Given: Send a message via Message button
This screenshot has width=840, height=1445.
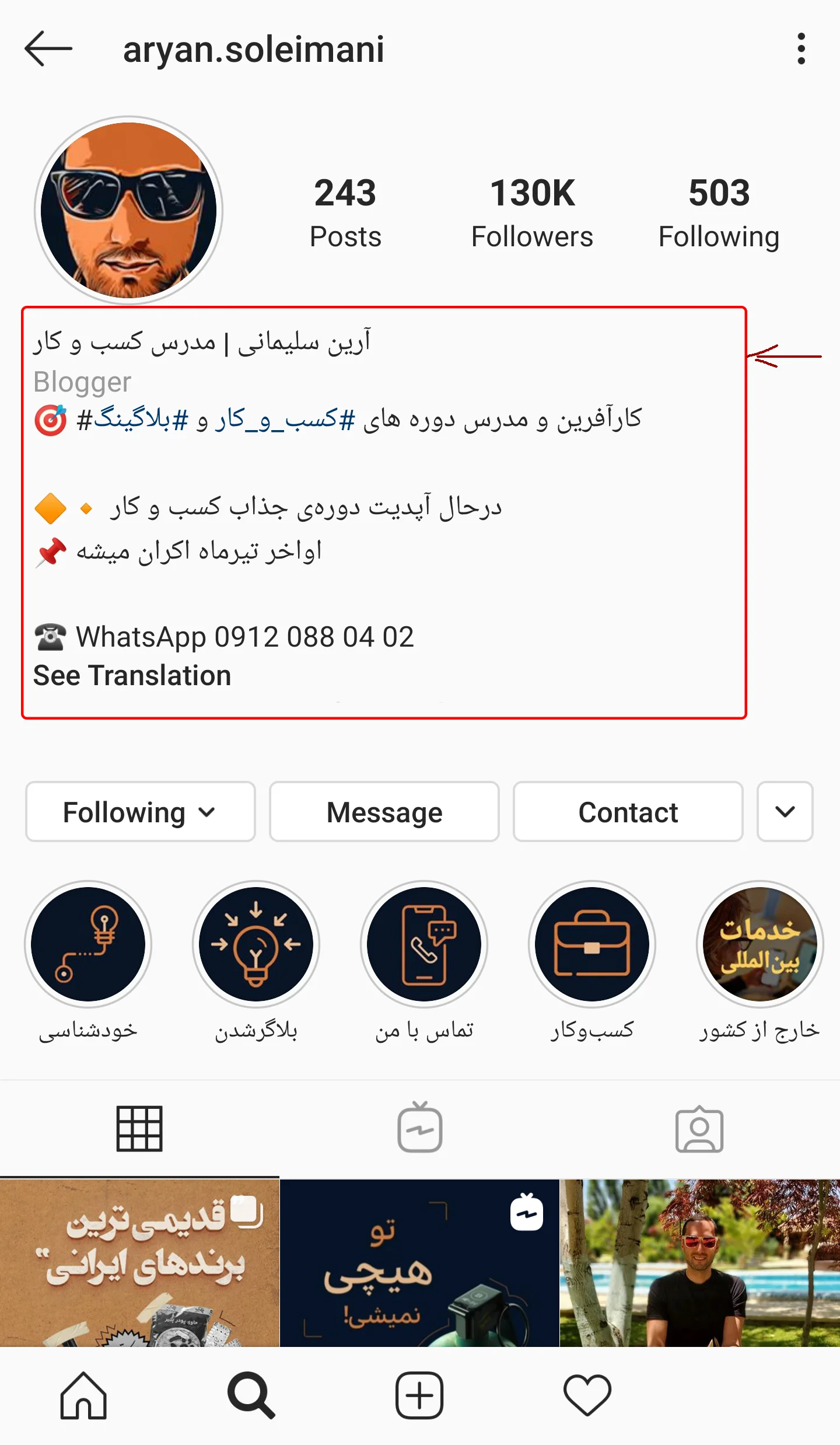Looking at the screenshot, I should point(384,812).
